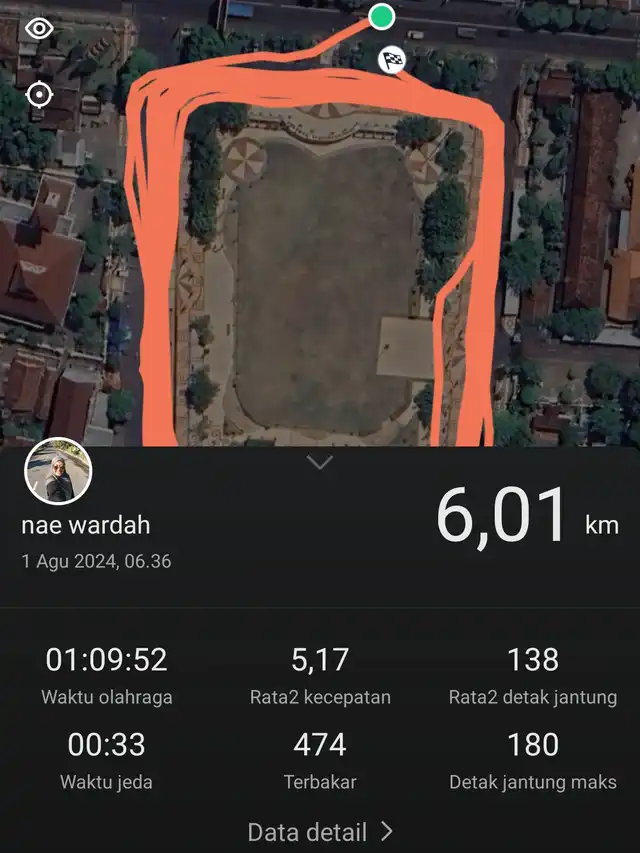
Task: Recenter map with the location target icon
Action: click(x=39, y=94)
